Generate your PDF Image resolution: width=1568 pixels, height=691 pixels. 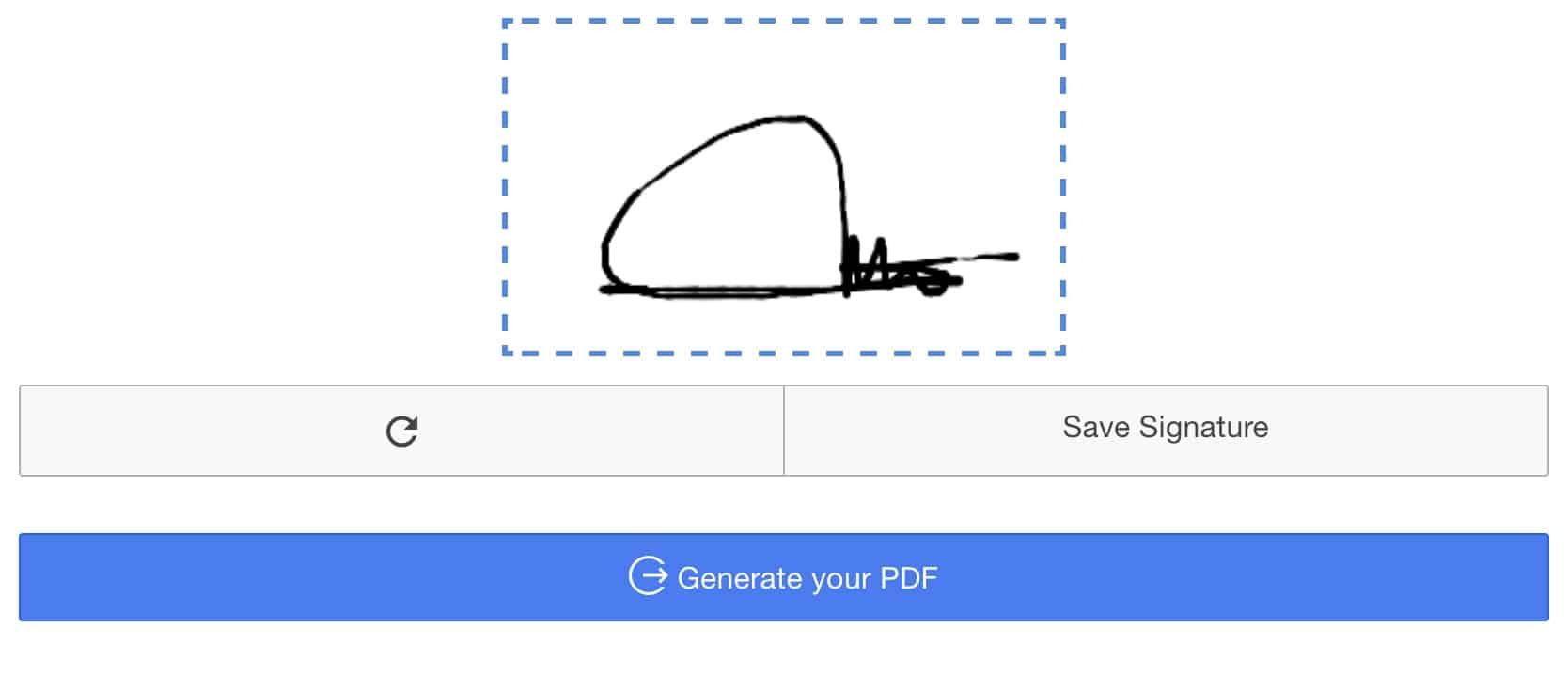point(783,577)
